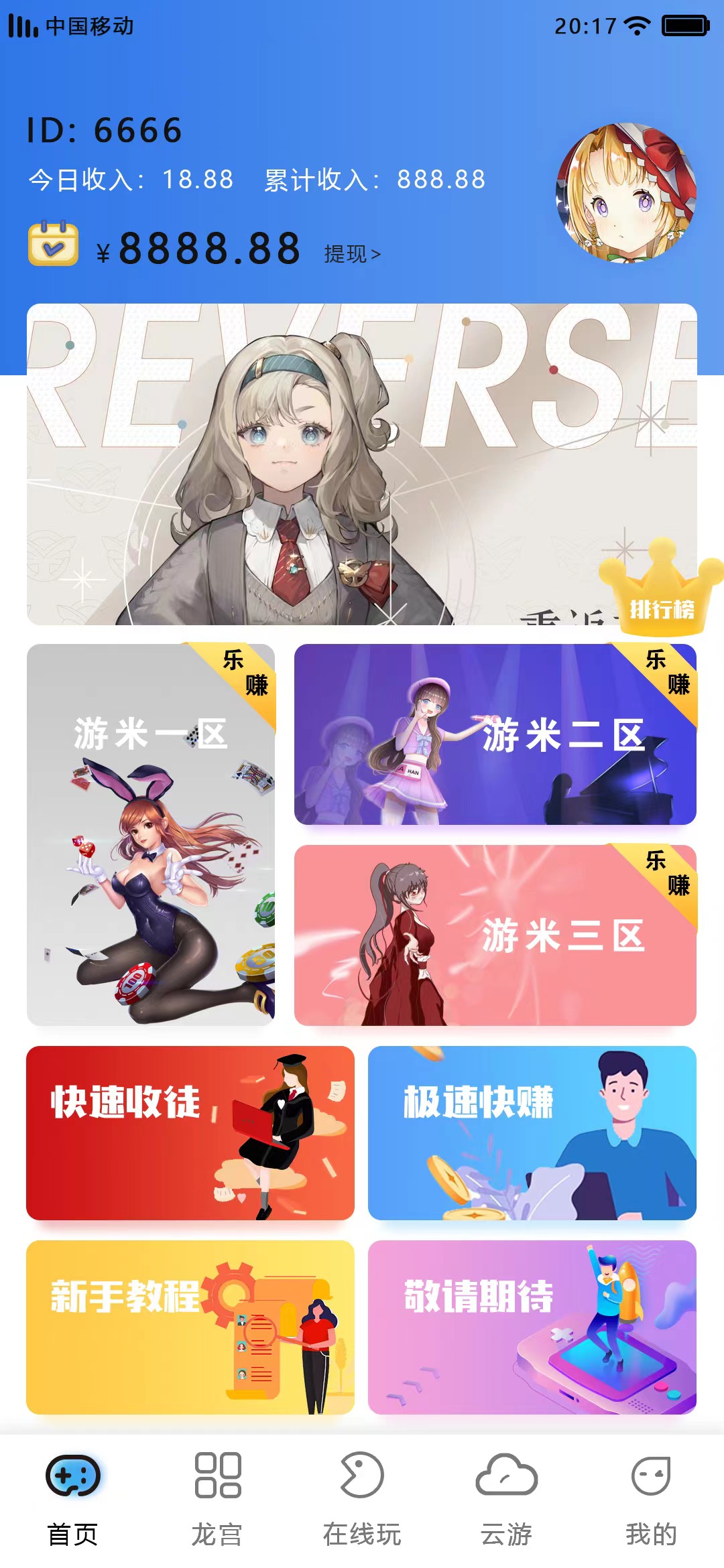724x1568 pixels.
Task: Tap the 敬请期待 card
Action: click(x=532, y=1327)
